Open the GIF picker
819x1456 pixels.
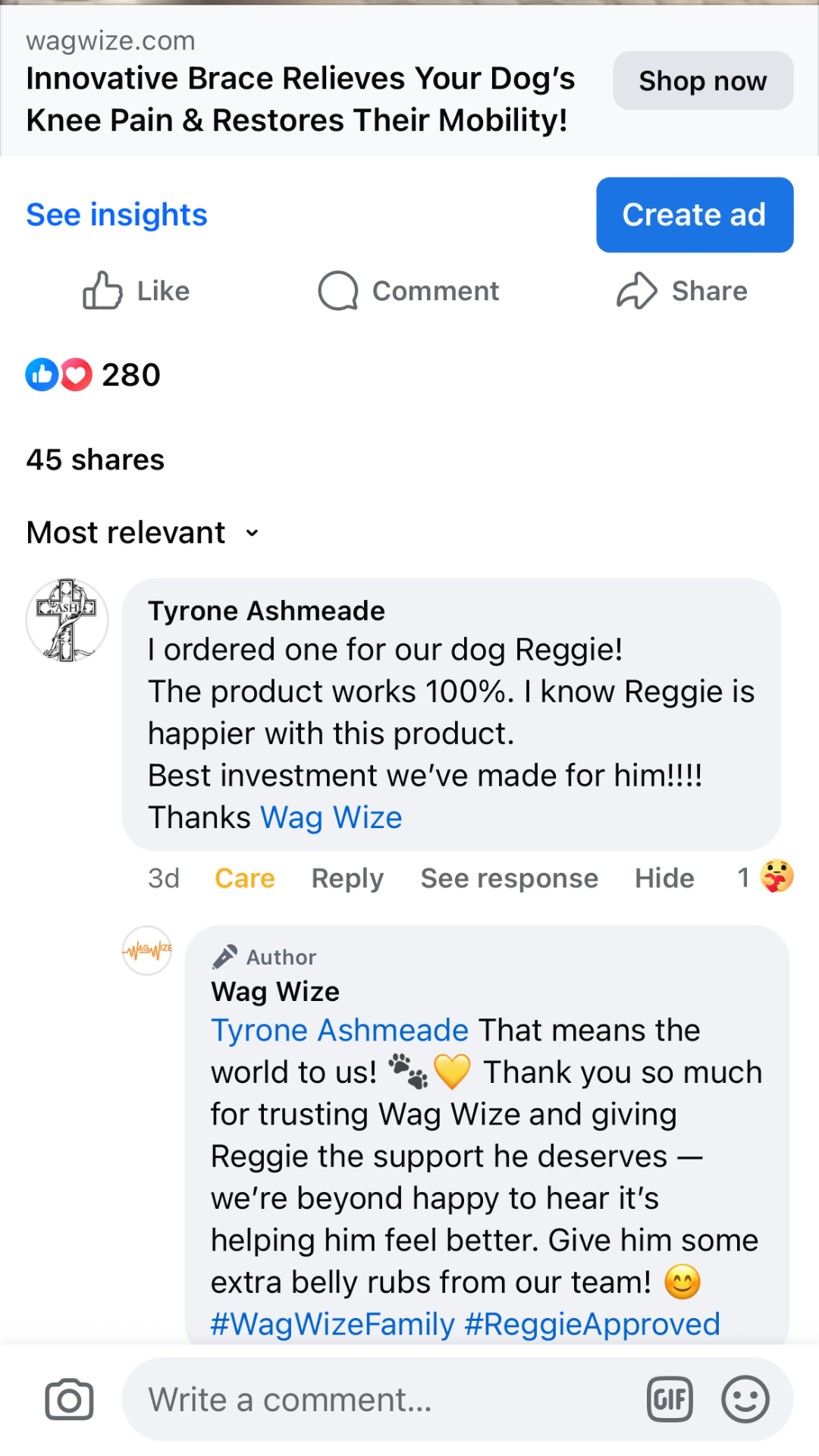670,1400
